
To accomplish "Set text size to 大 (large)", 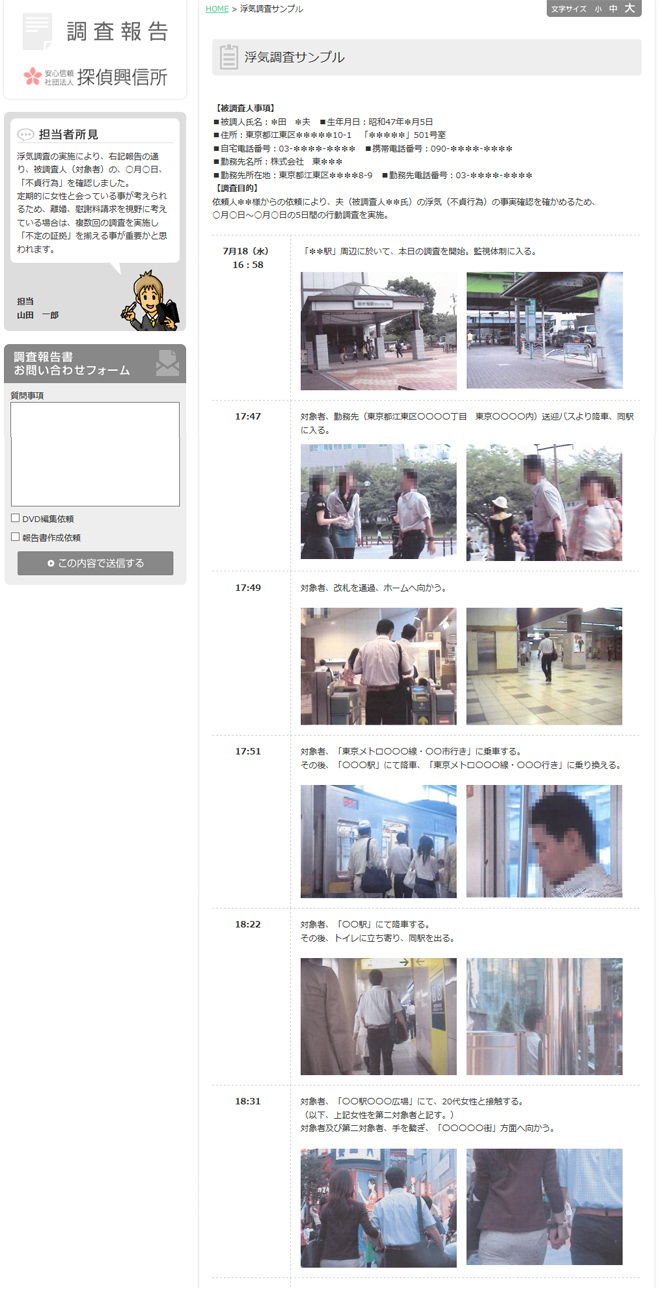I will [x=629, y=8].
